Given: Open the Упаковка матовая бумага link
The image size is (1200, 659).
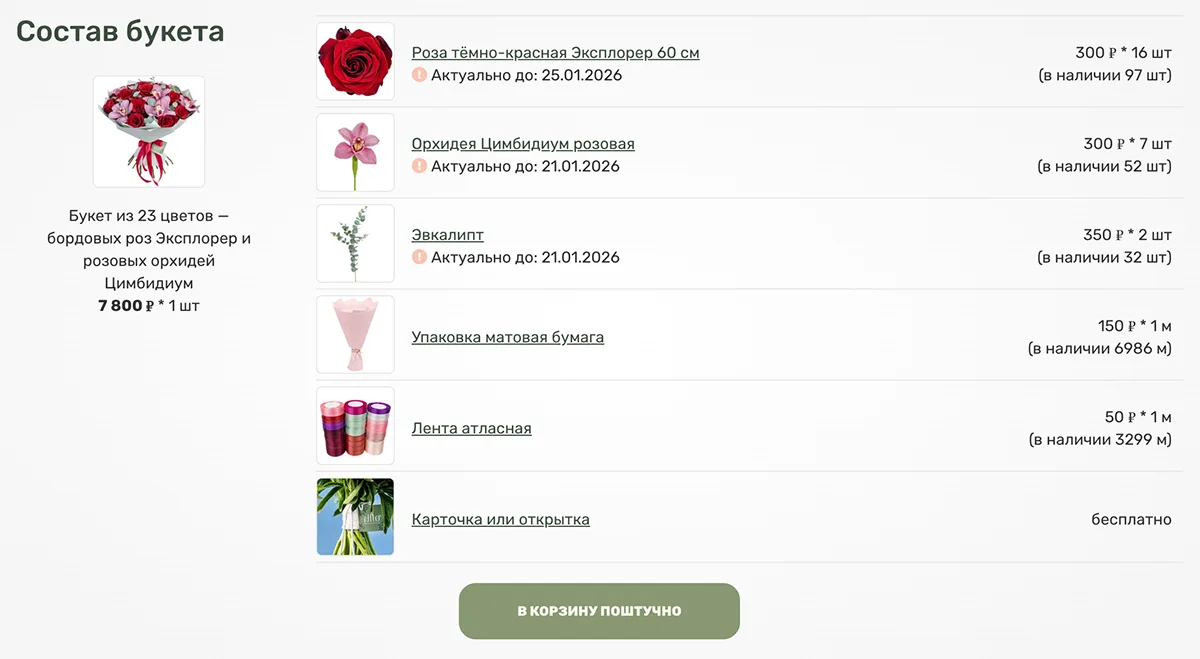Looking at the screenshot, I should (x=507, y=337).
